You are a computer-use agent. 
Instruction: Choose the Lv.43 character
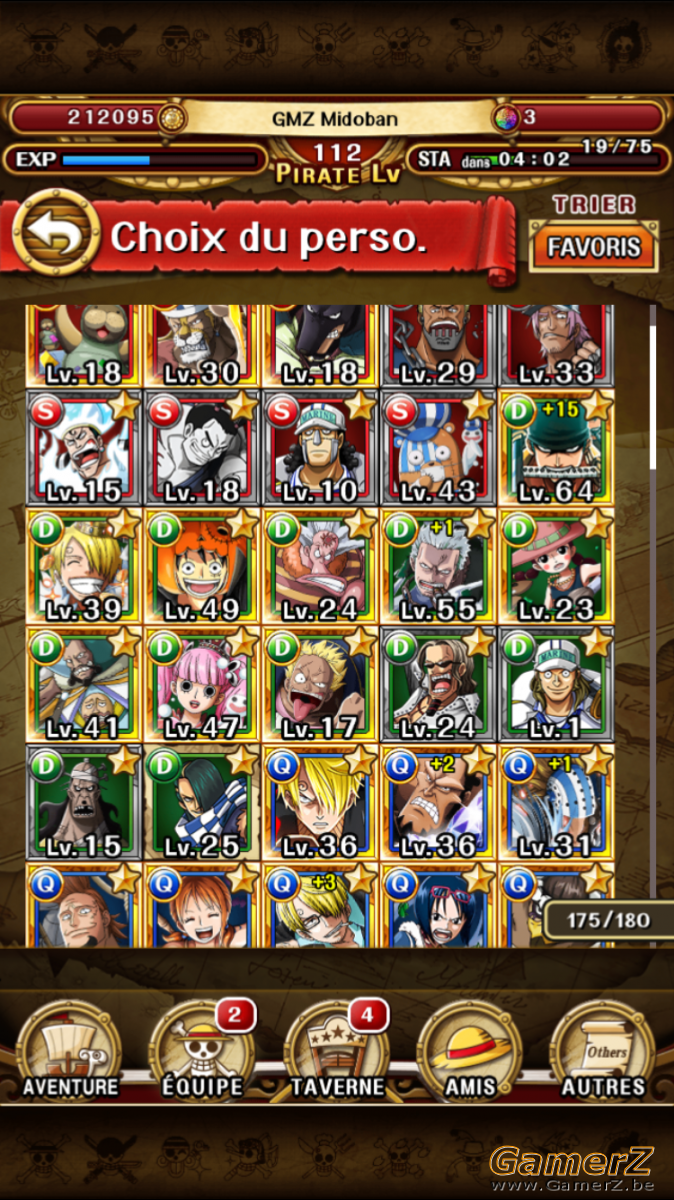pos(438,448)
